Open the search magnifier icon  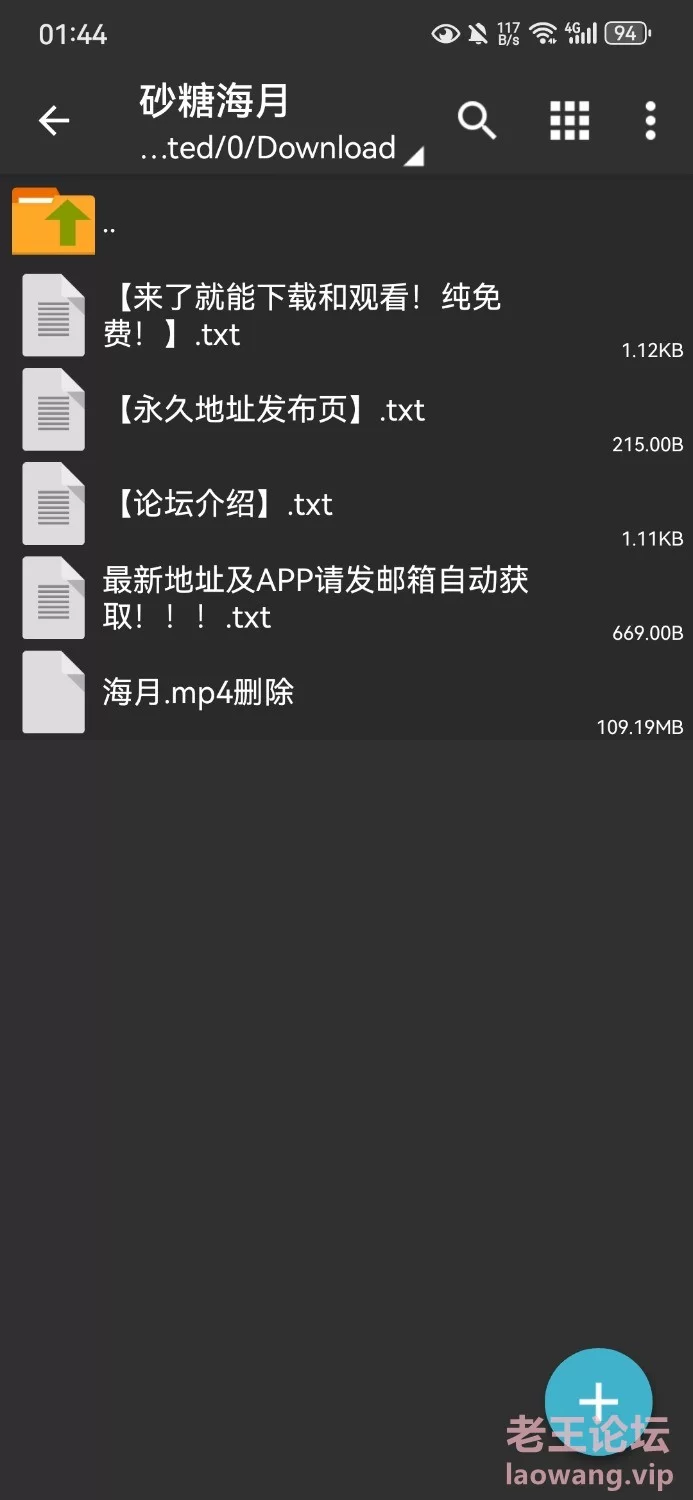pos(477,122)
